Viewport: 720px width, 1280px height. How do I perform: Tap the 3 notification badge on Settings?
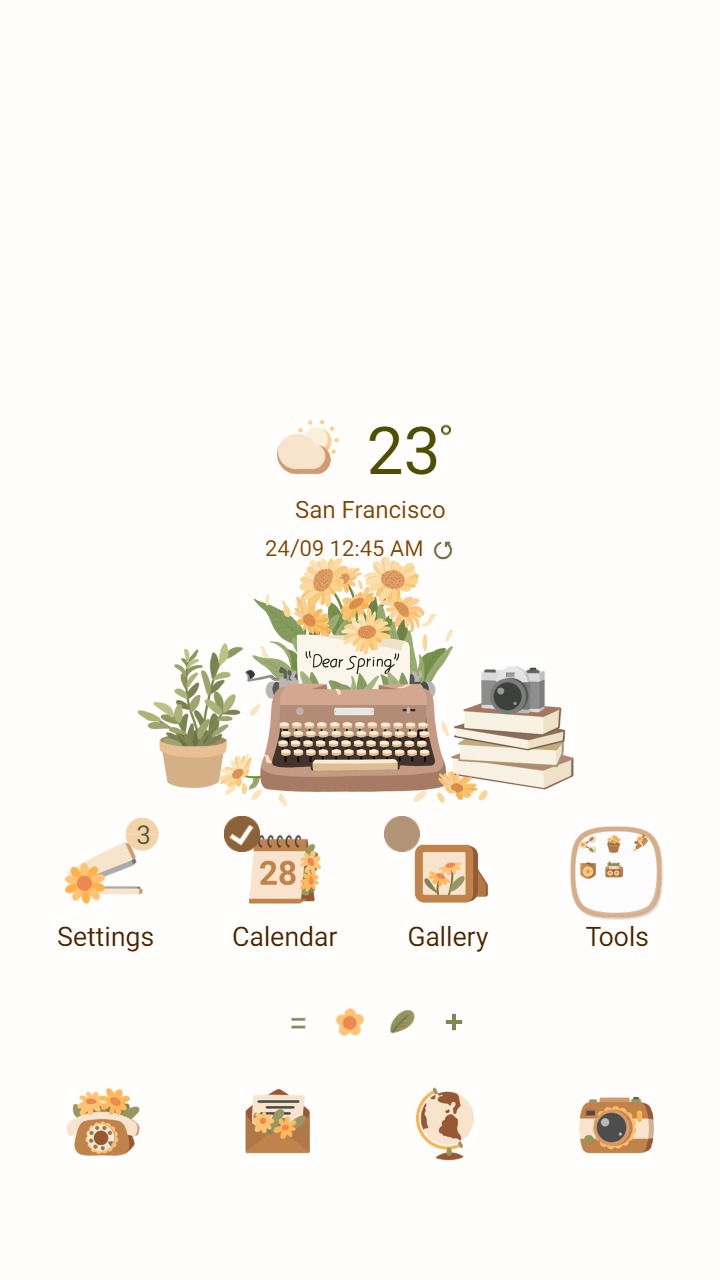click(x=143, y=833)
